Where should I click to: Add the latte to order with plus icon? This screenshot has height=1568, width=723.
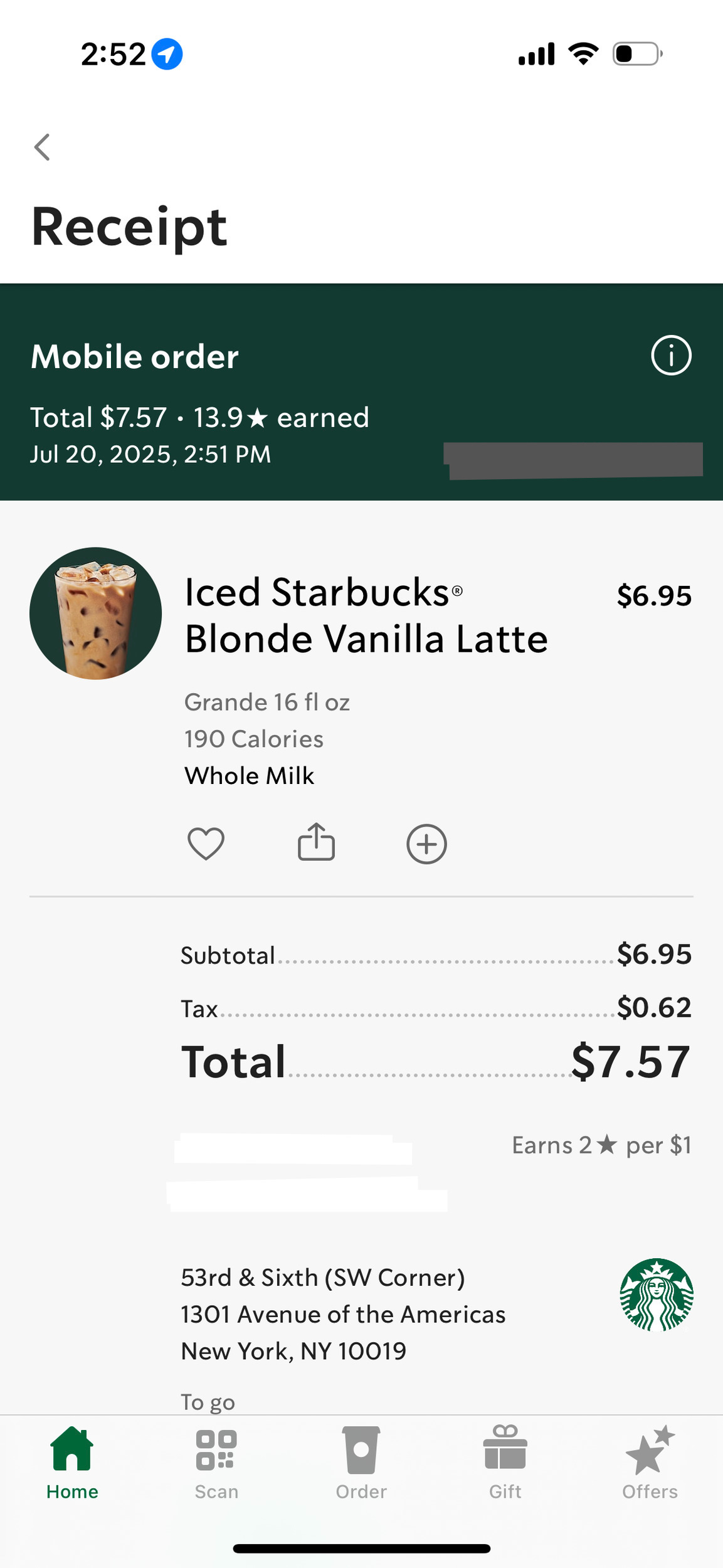[x=426, y=844]
